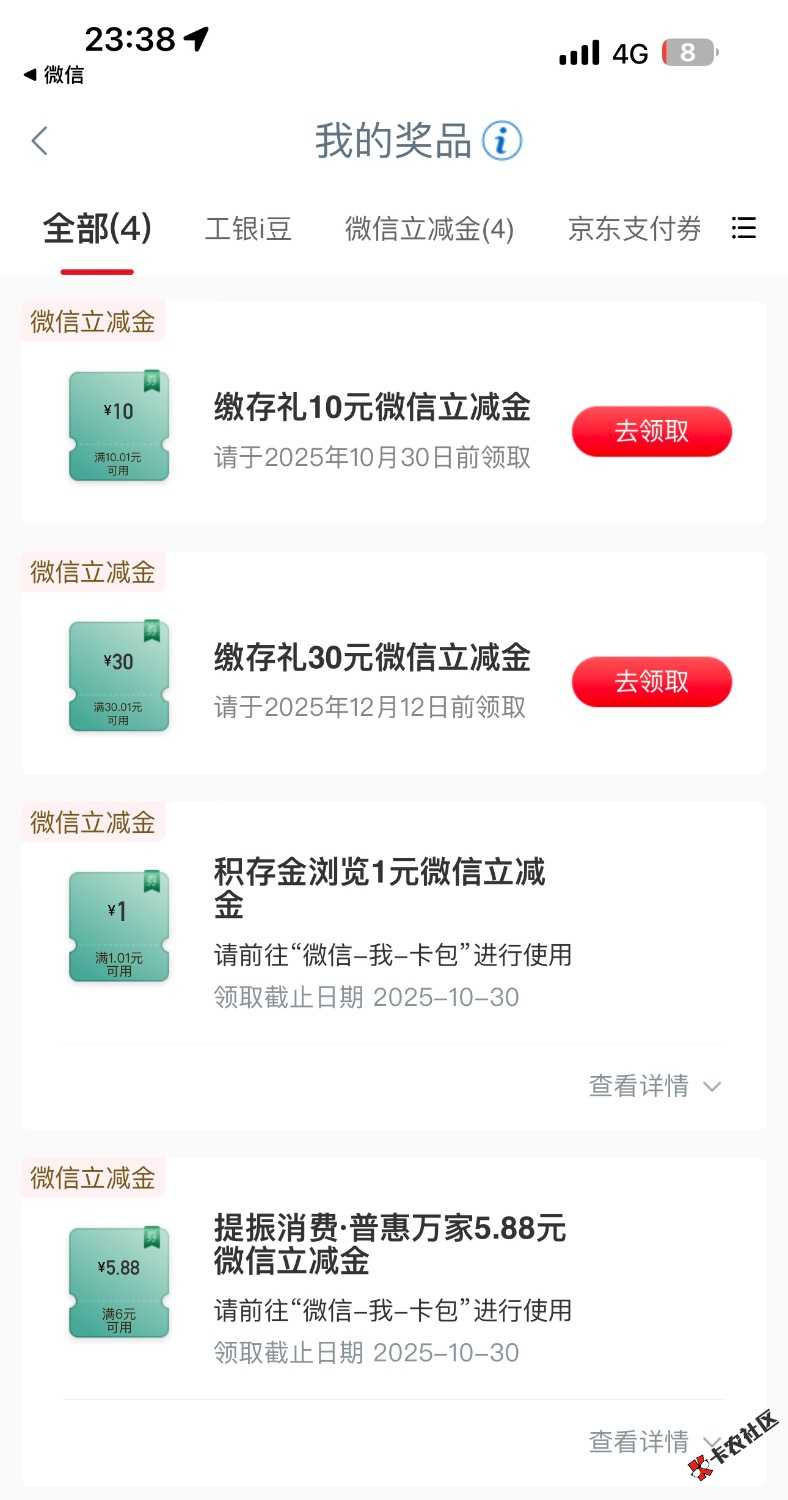Open the info icon beside 我的奖品
Viewport: 788px width, 1500px height.
(x=502, y=141)
